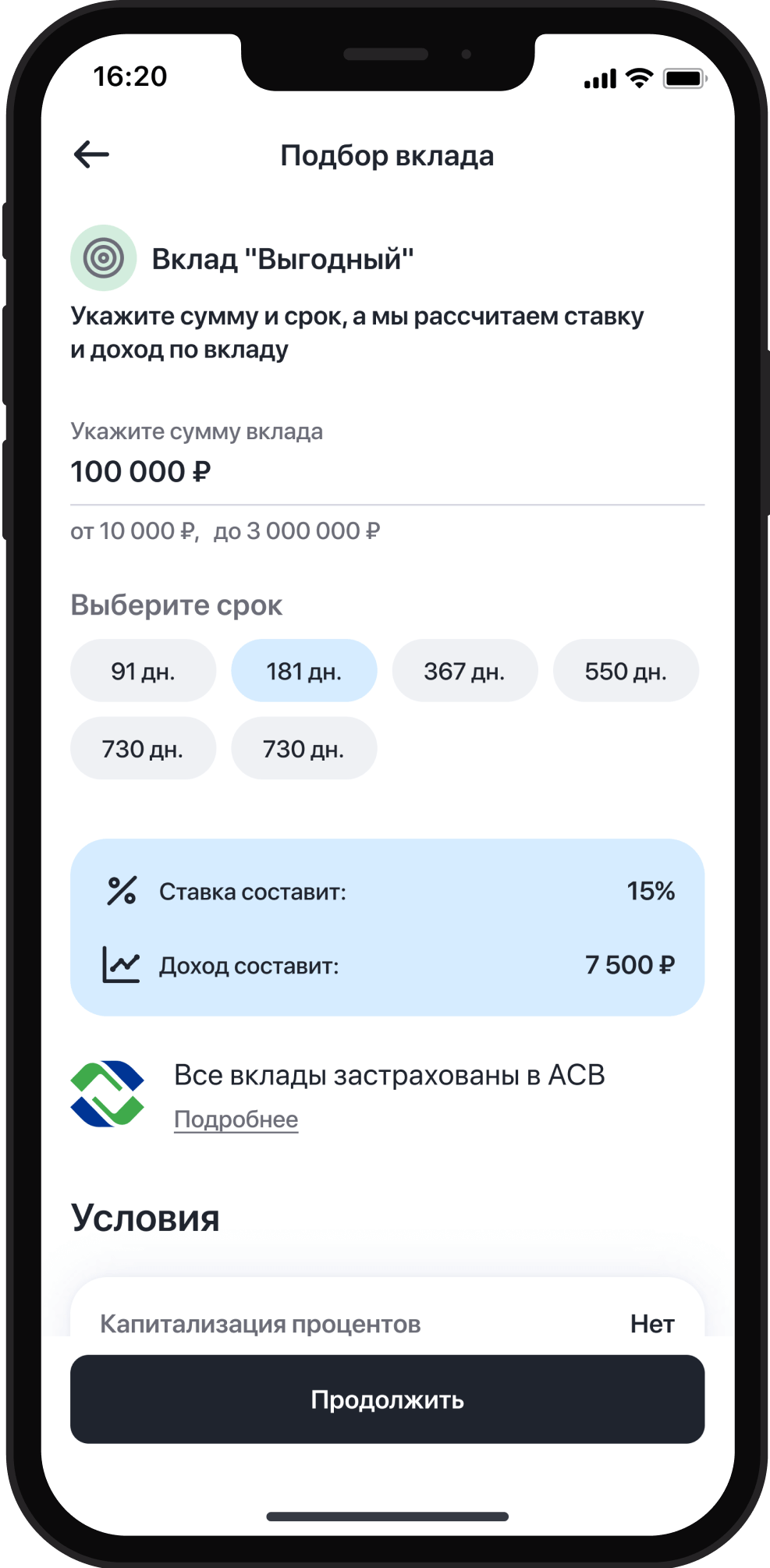The width and height of the screenshot is (770, 1568).
Task: Choose the 181 дн. term
Action: click(x=303, y=671)
